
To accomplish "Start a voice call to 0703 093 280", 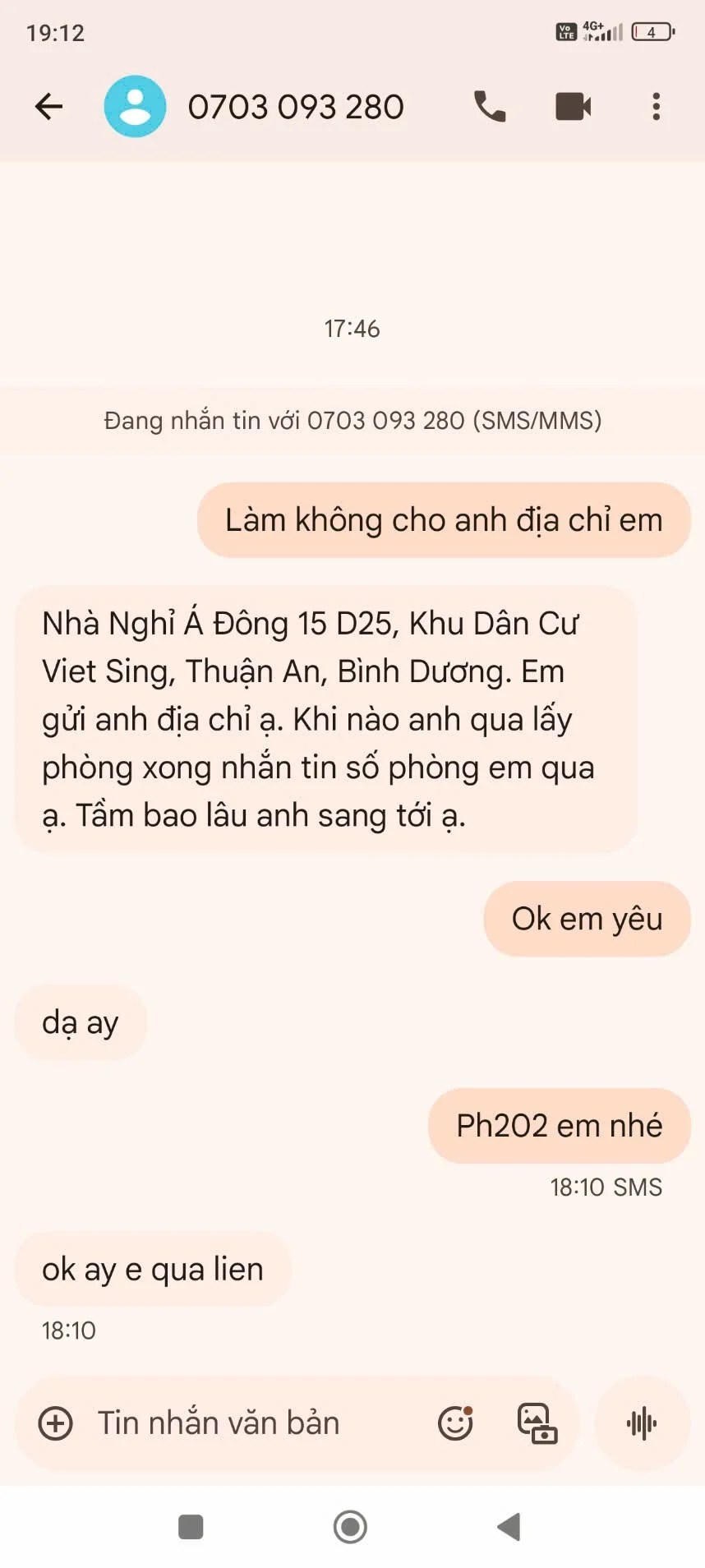I will coord(490,107).
